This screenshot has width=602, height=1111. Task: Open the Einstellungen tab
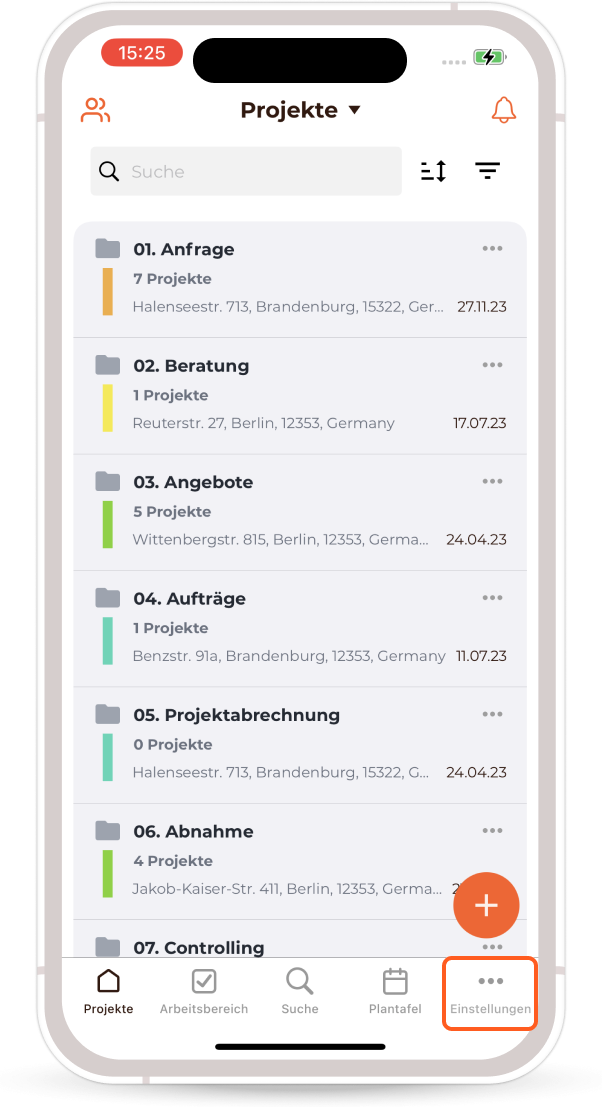[x=490, y=991]
